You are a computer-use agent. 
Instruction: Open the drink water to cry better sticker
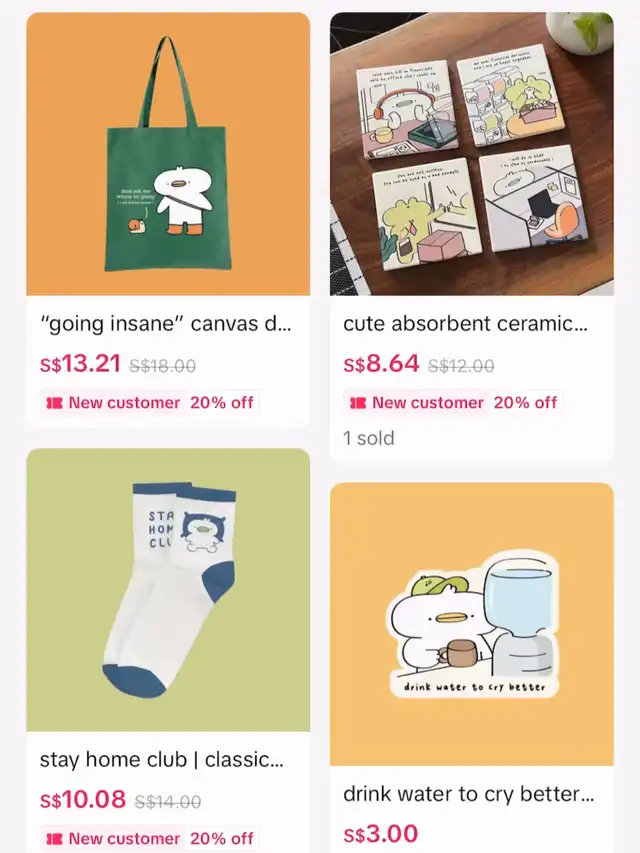click(471, 624)
